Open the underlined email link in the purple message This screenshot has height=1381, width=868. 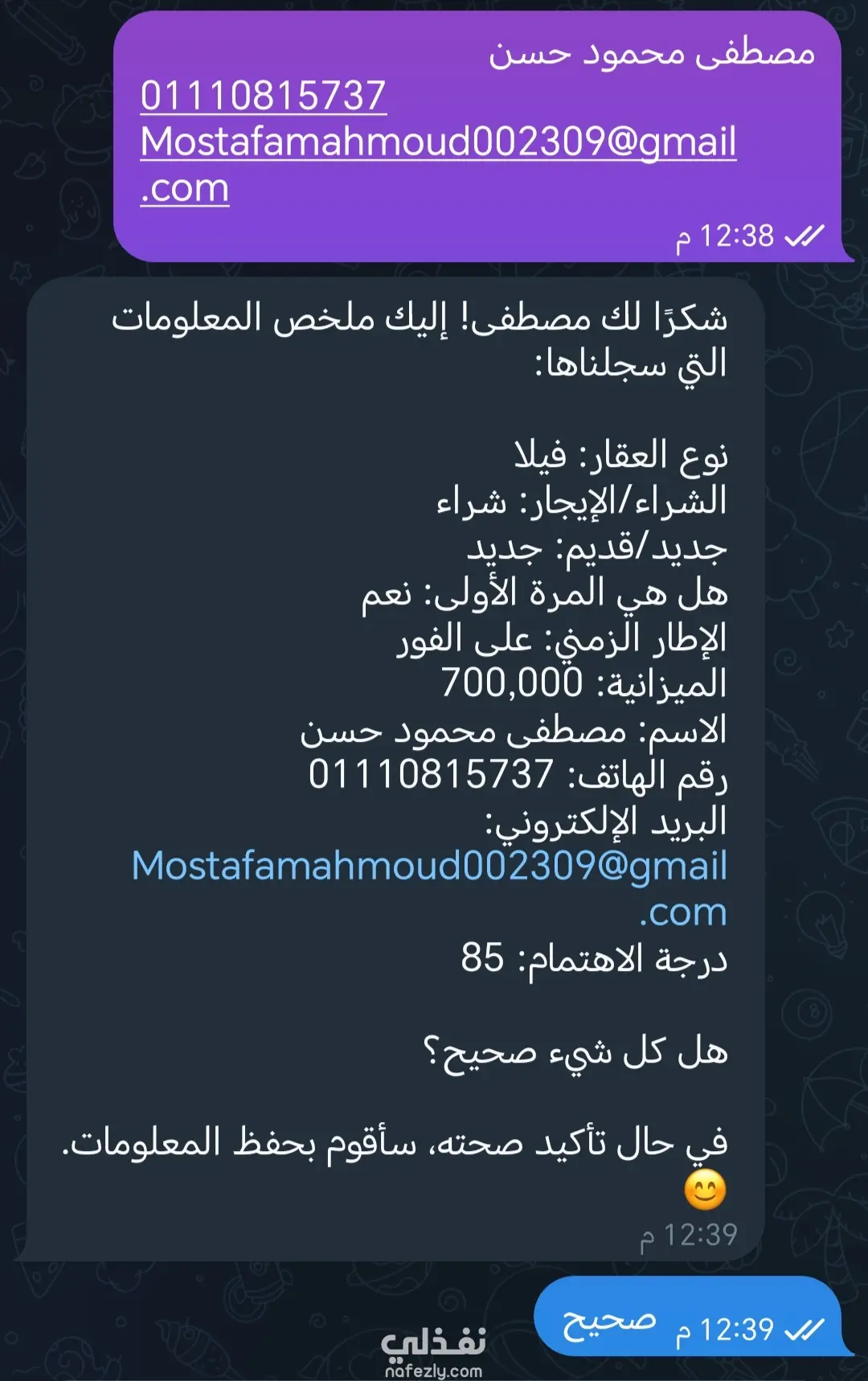(x=438, y=164)
